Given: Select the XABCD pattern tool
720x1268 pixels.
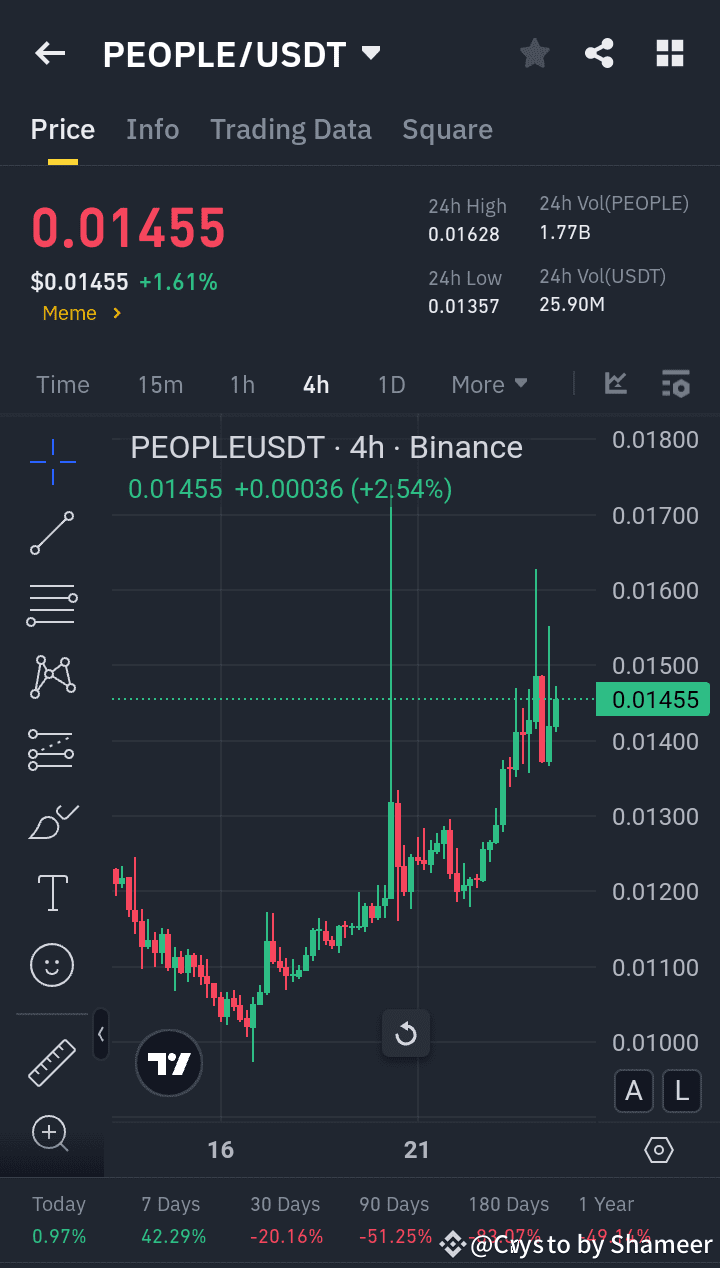Looking at the screenshot, I should click(x=52, y=677).
